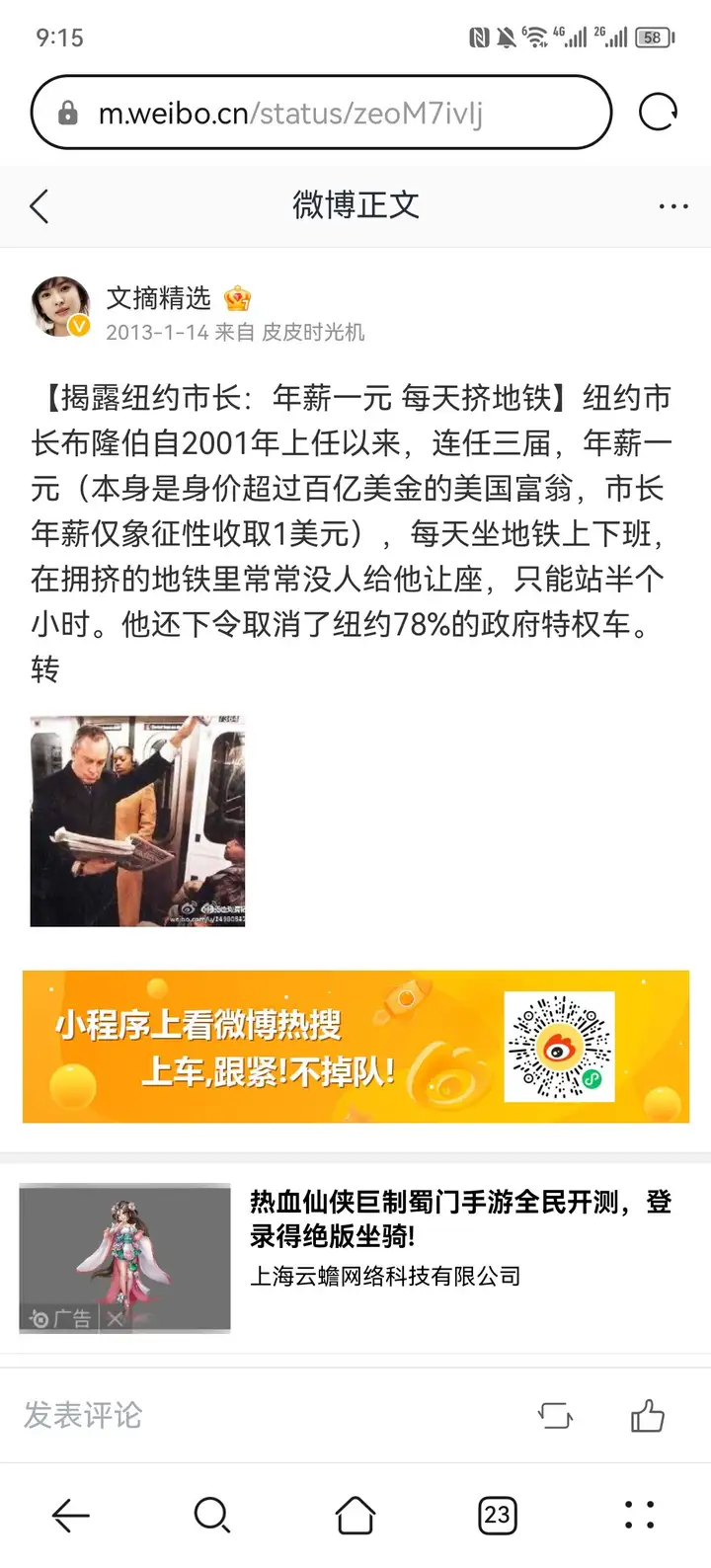Open the 23 tabs switcher
This screenshot has width=711, height=1568.
(x=498, y=1515)
